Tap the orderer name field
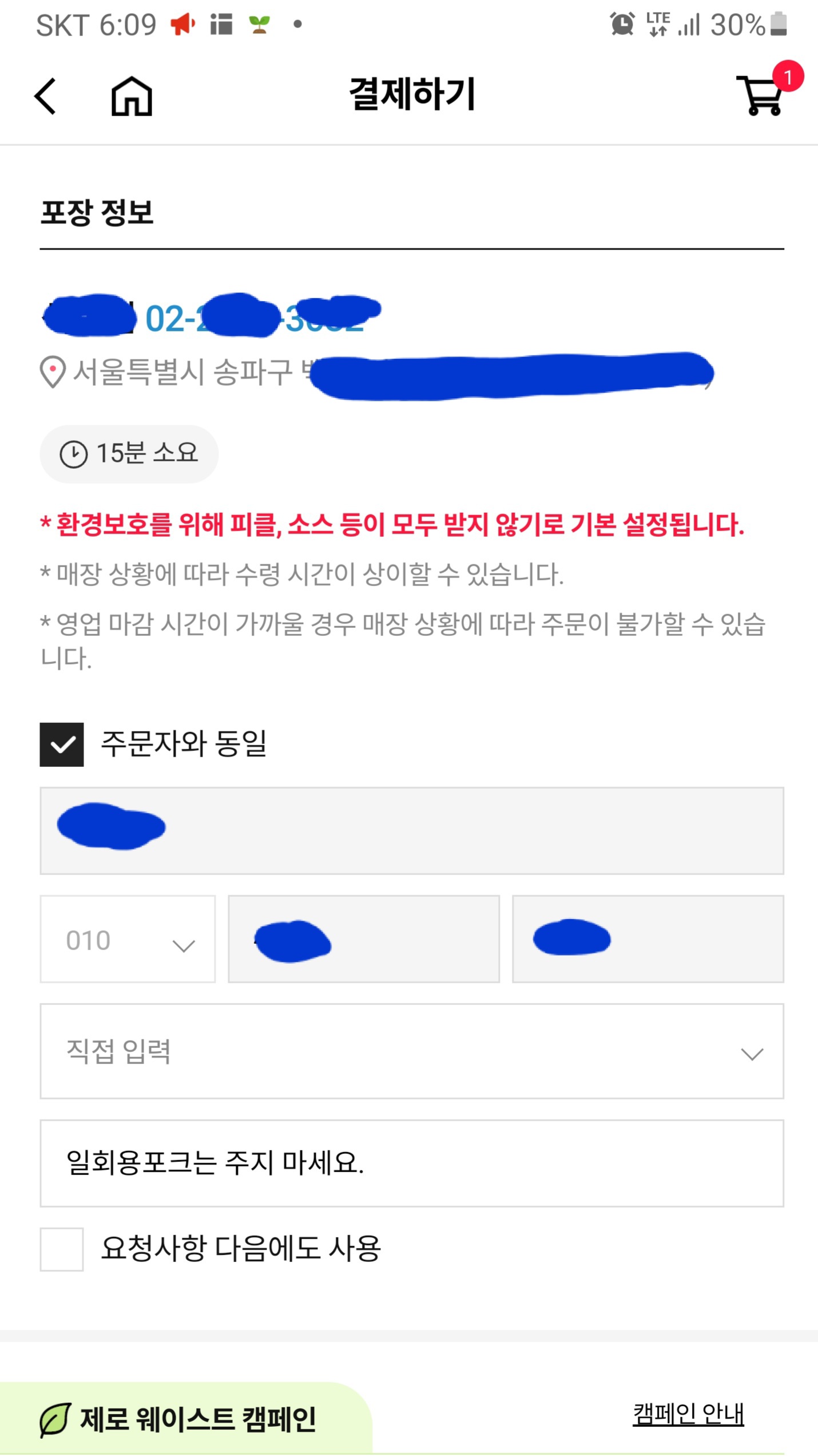The width and height of the screenshot is (818, 1456). point(412,830)
